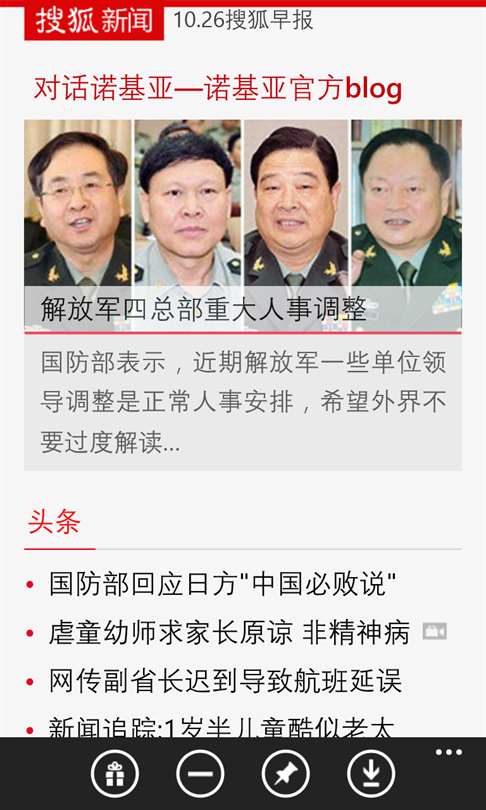The width and height of the screenshot is (486, 810).
Task: Open the 对话诺基亚 official blog link
Action: [217, 89]
